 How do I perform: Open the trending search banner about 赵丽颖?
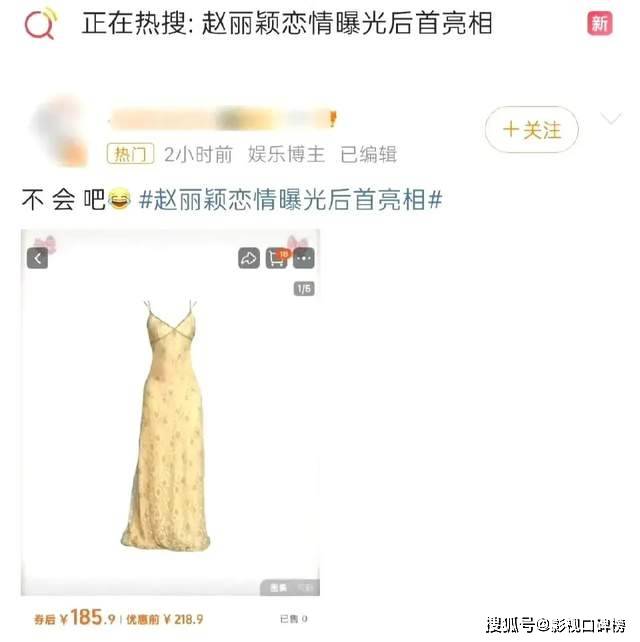[x=288, y=24]
